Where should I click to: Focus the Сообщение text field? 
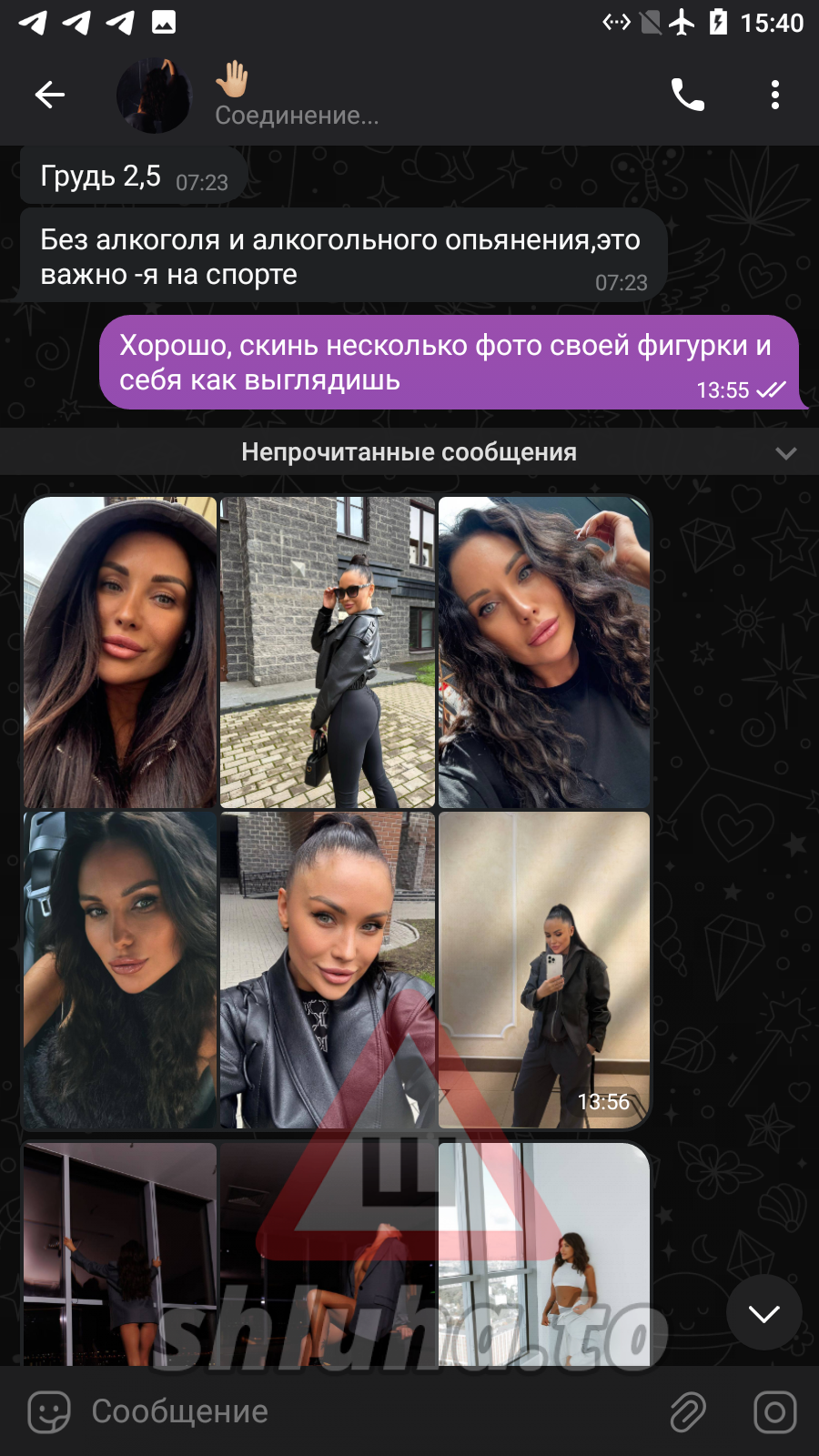364,1411
